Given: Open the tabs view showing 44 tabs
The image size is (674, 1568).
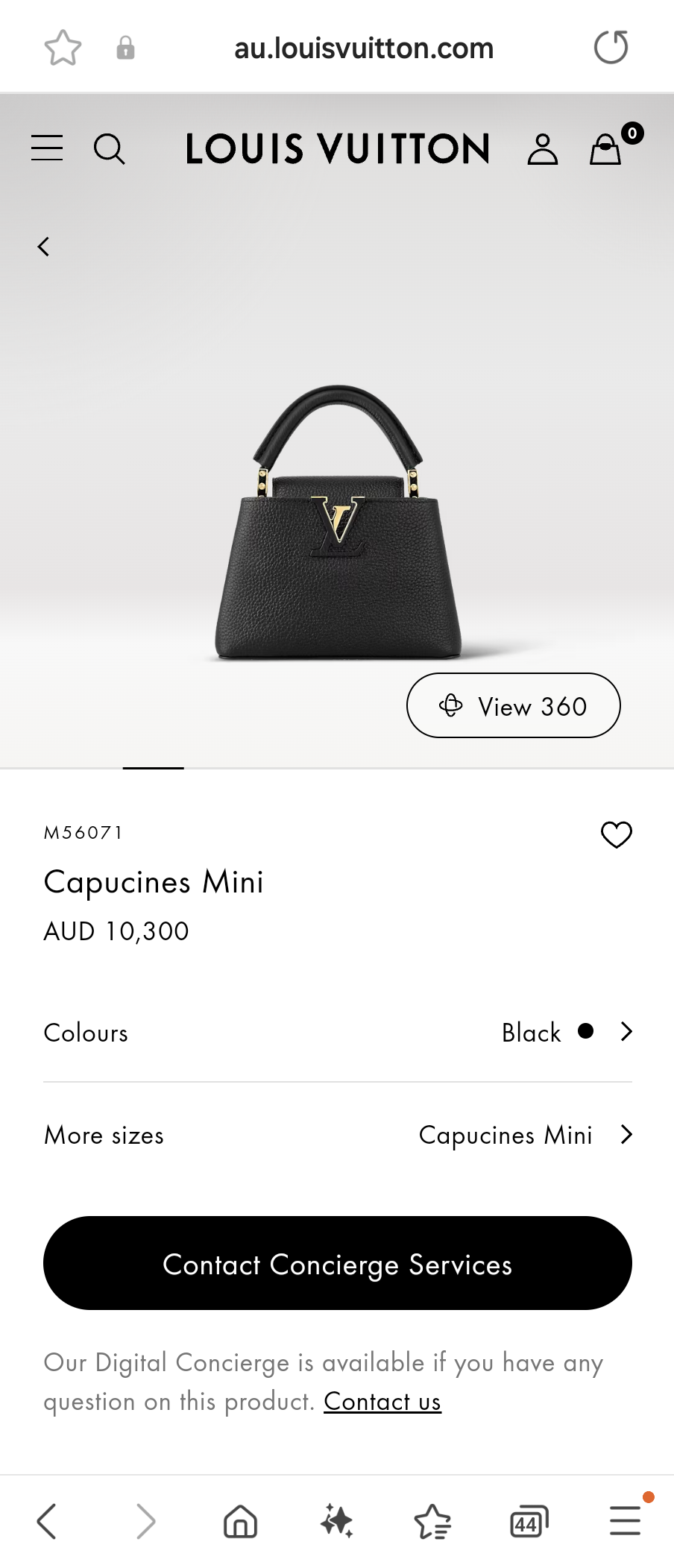Looking at the screenshot, I should point(529,1522).
